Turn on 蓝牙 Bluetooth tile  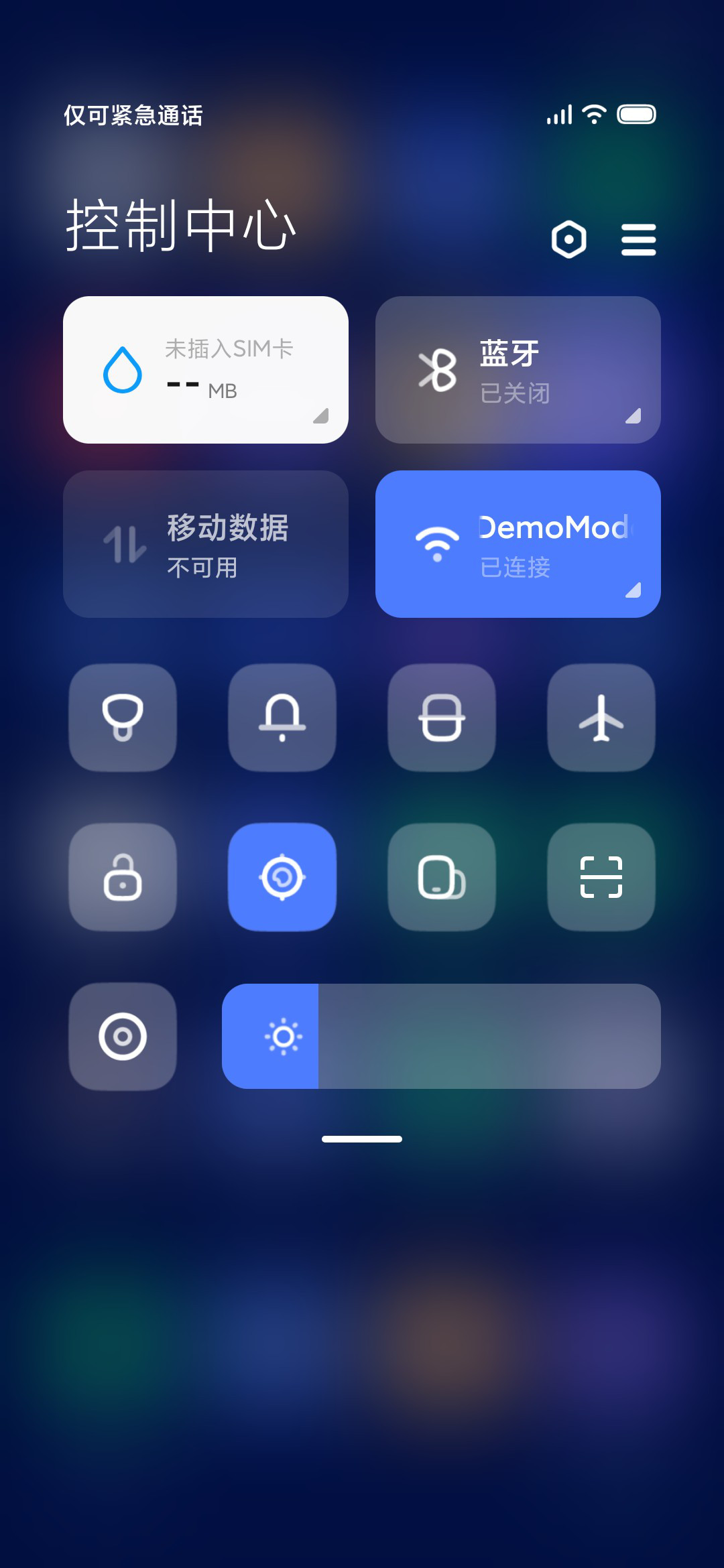(518, 370)
